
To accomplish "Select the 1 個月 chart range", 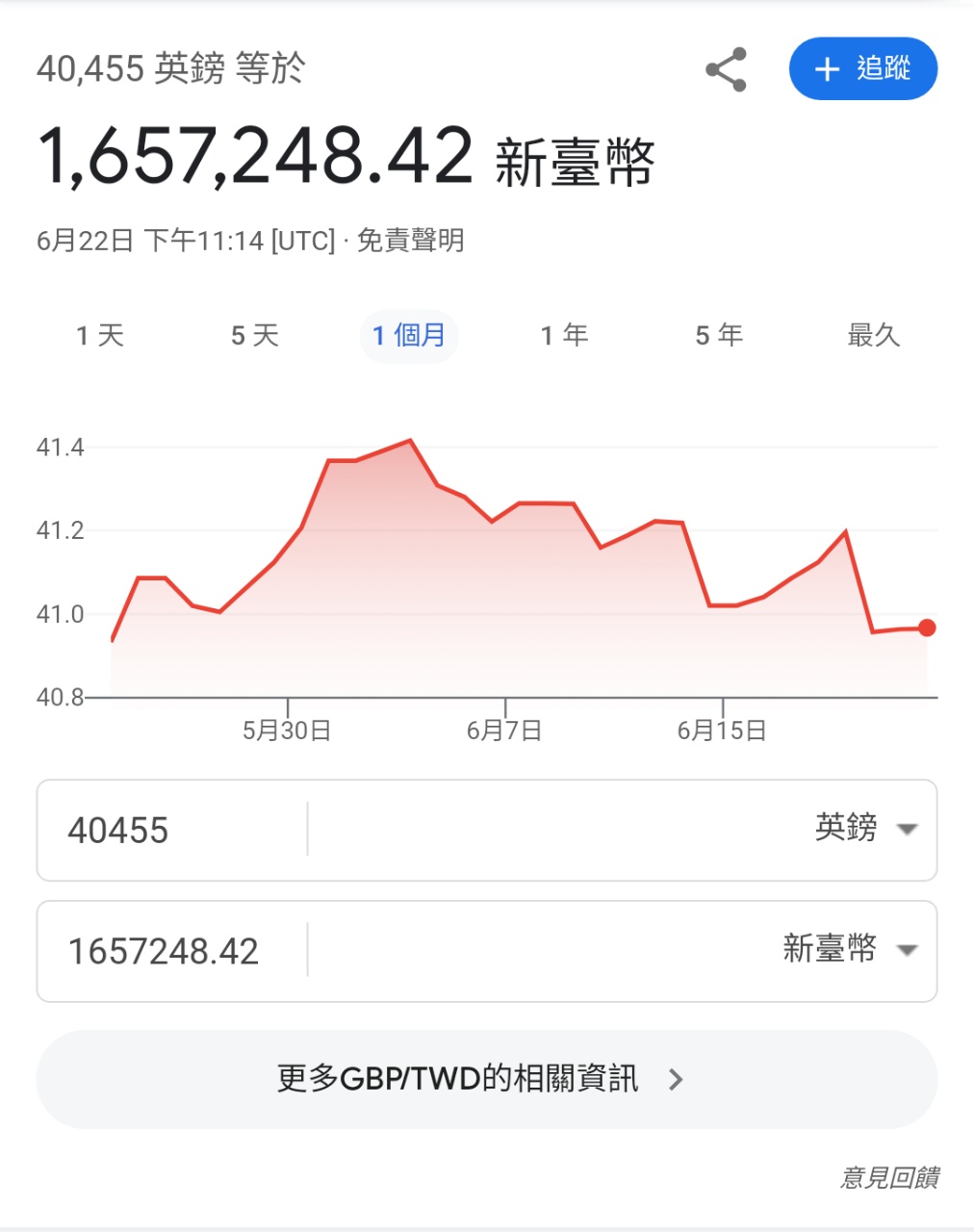I will (x=409, y=336).
